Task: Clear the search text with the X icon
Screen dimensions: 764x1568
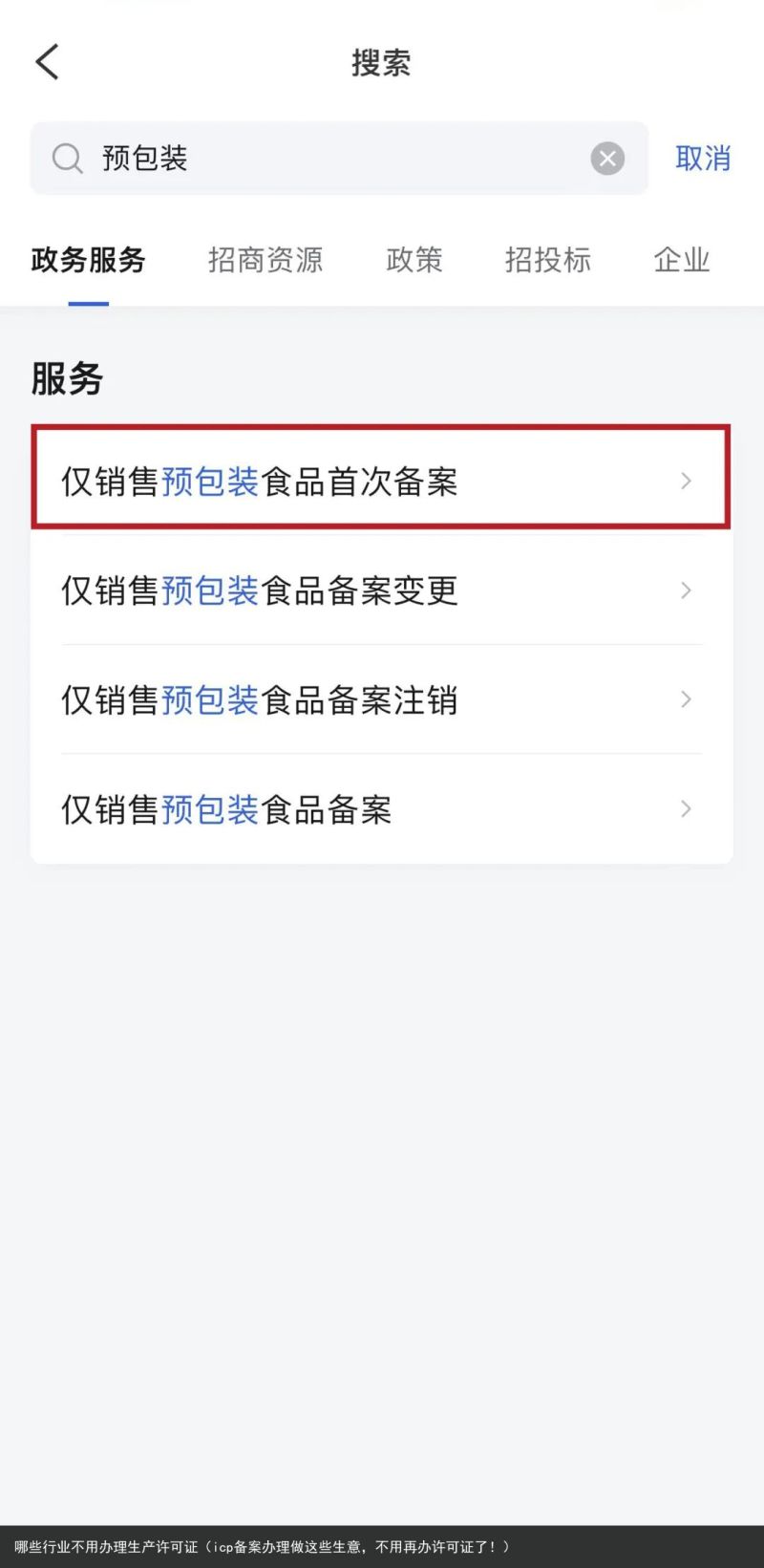Action: click(607, 159)
